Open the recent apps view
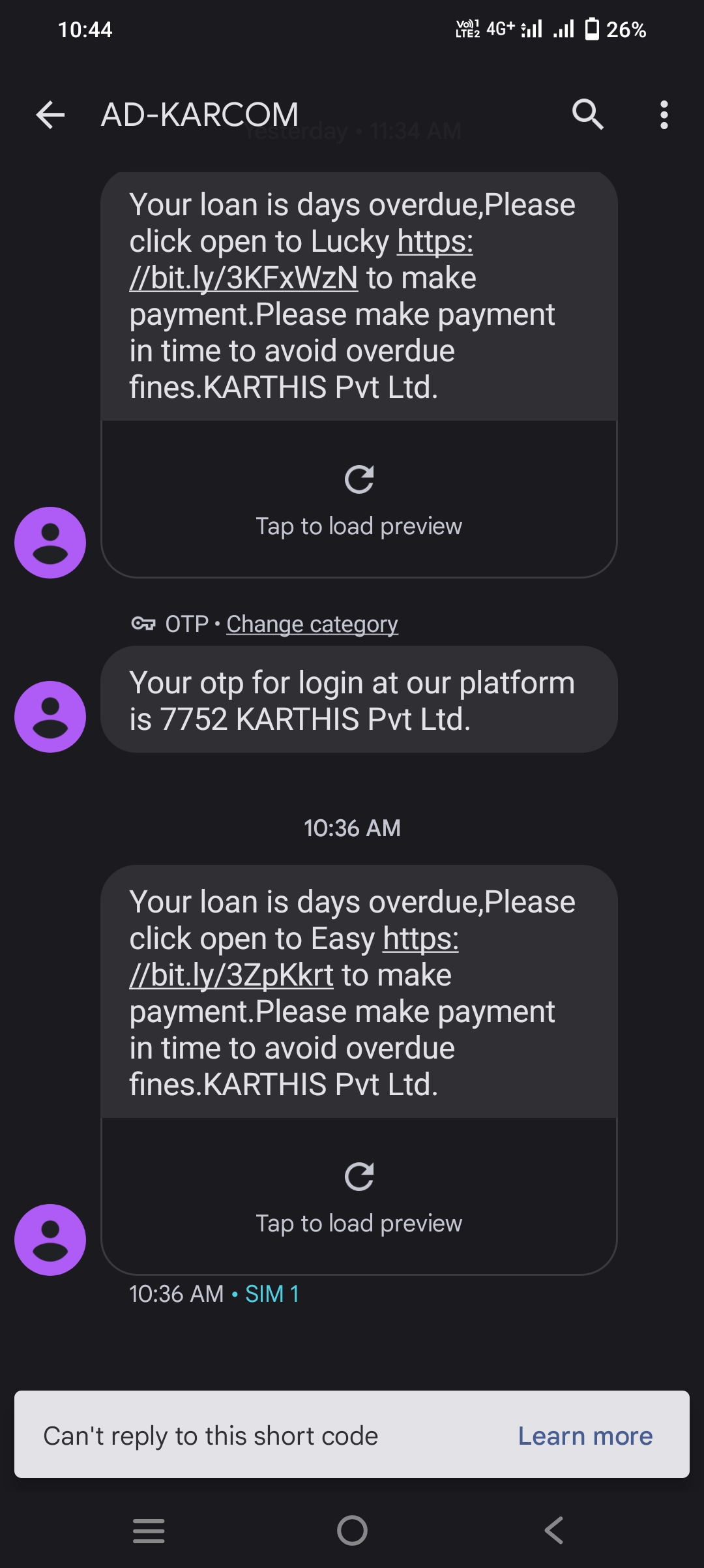Image resolution: width=704 pixels, height=1568 pixels. pos(149,1530)
